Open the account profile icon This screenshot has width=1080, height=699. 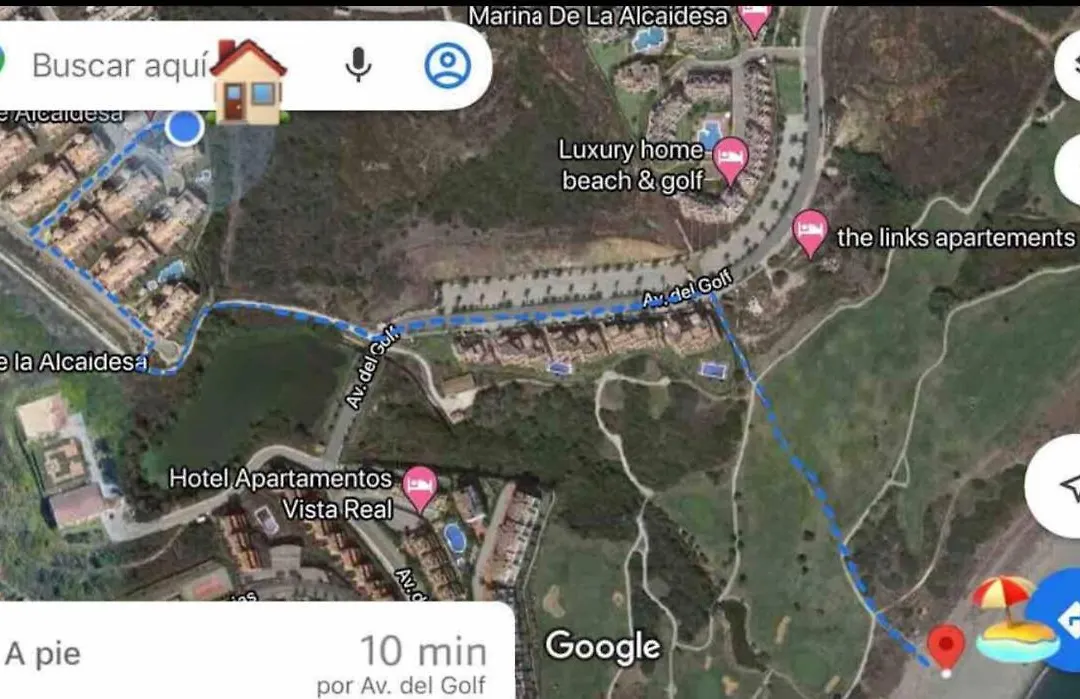click(447, 66)
